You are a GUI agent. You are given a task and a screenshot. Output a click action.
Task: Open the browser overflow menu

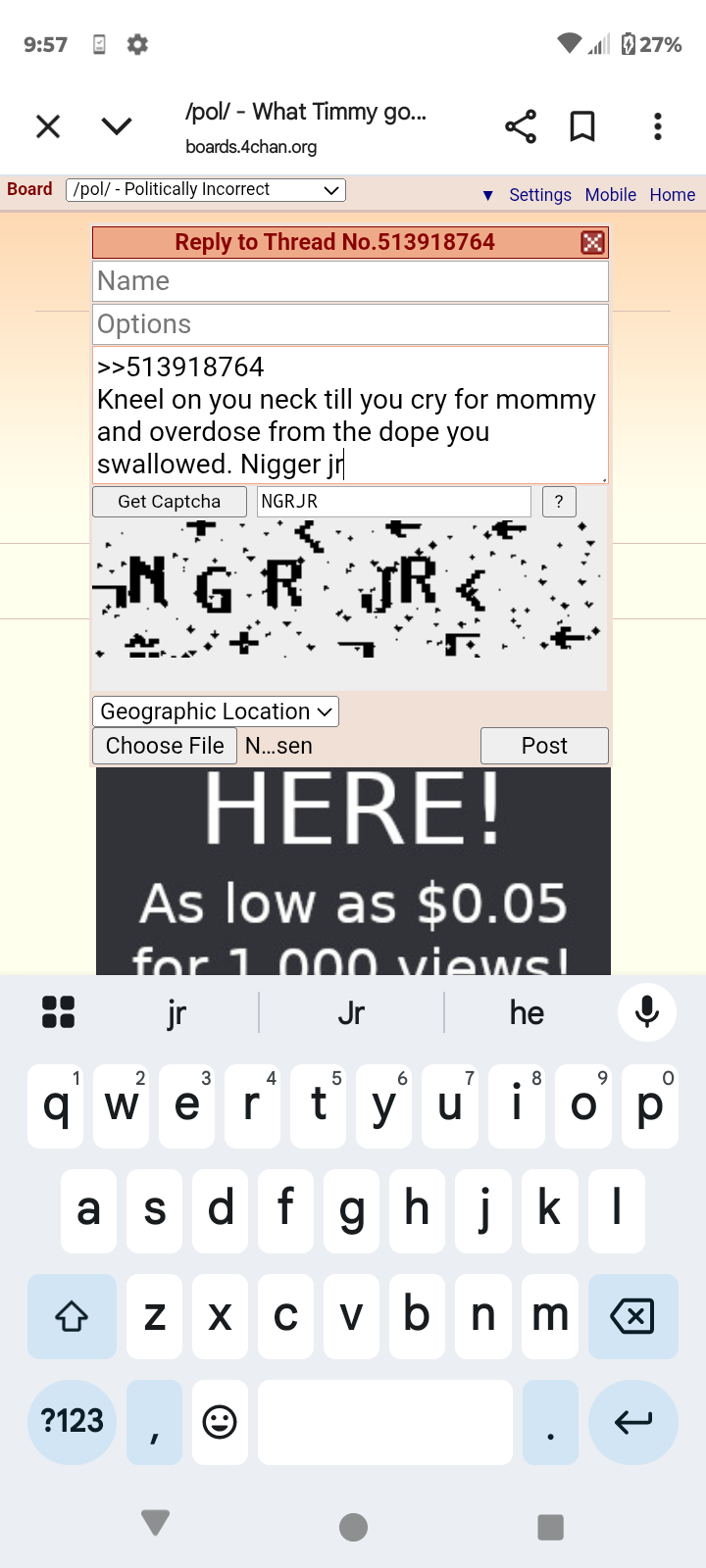coord(658,126)
